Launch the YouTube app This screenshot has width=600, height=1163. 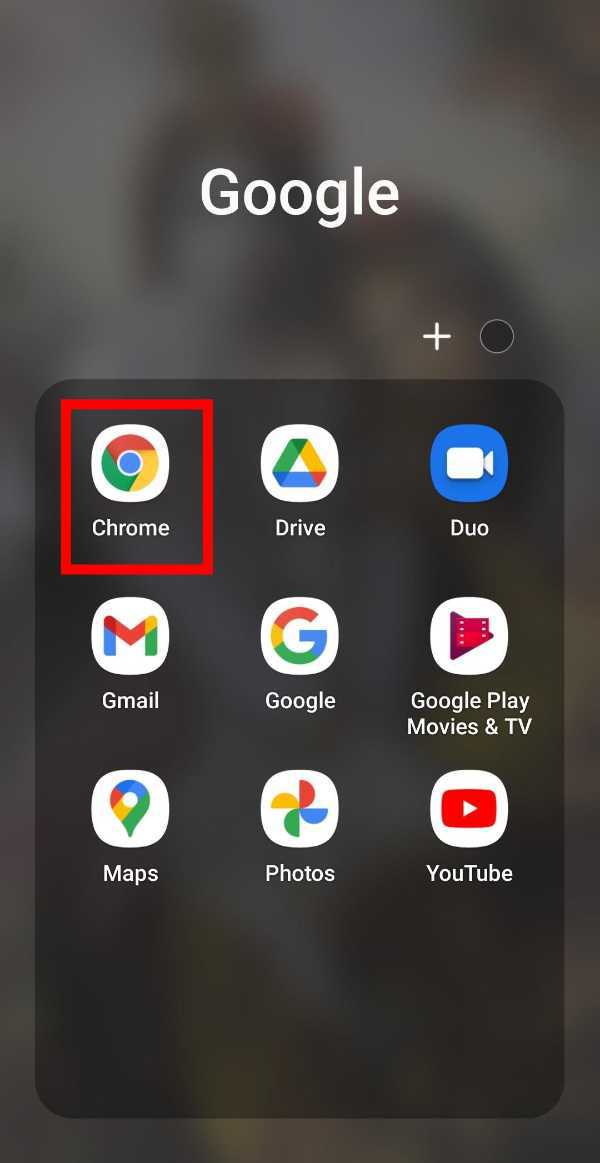[x=469, y=809]
